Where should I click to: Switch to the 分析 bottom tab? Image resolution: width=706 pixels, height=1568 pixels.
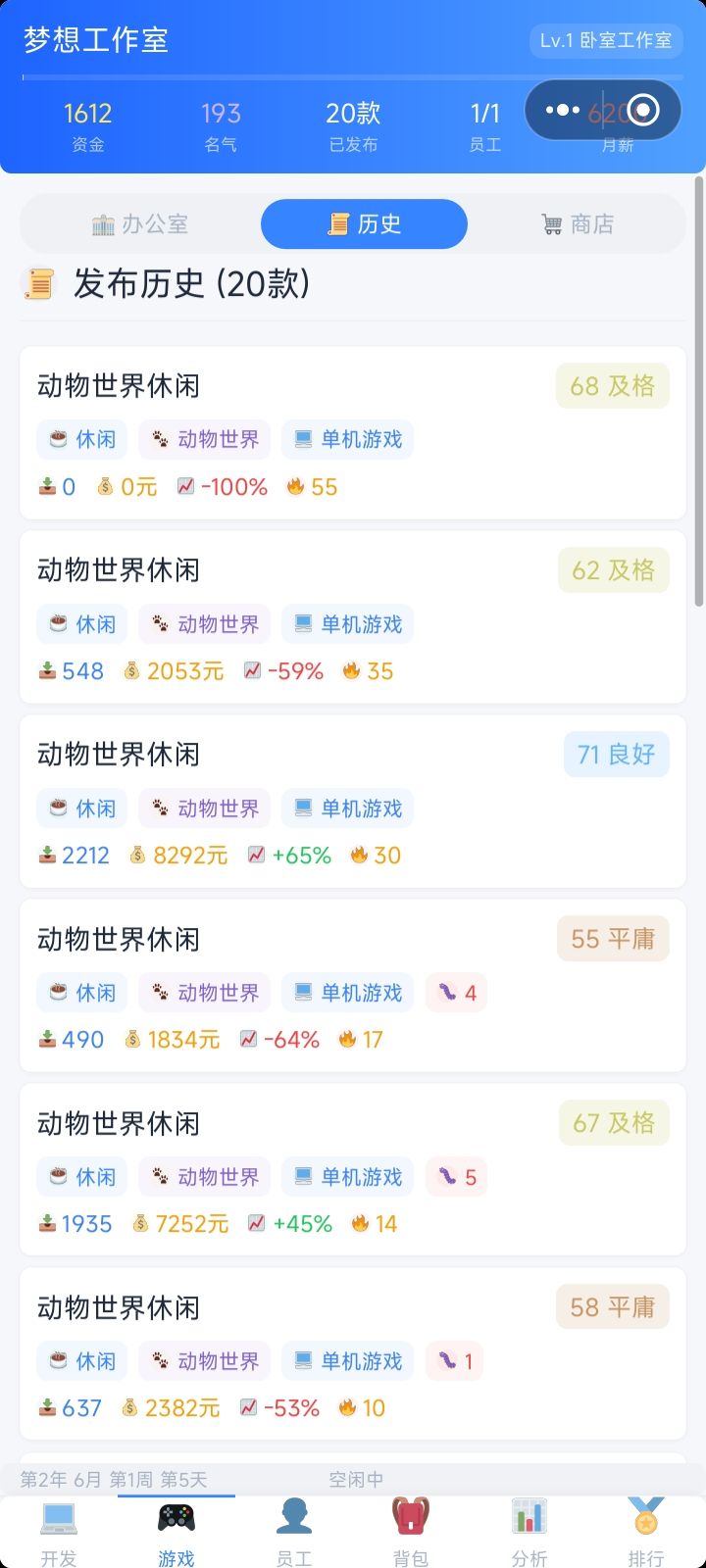tap(529, 1533)
